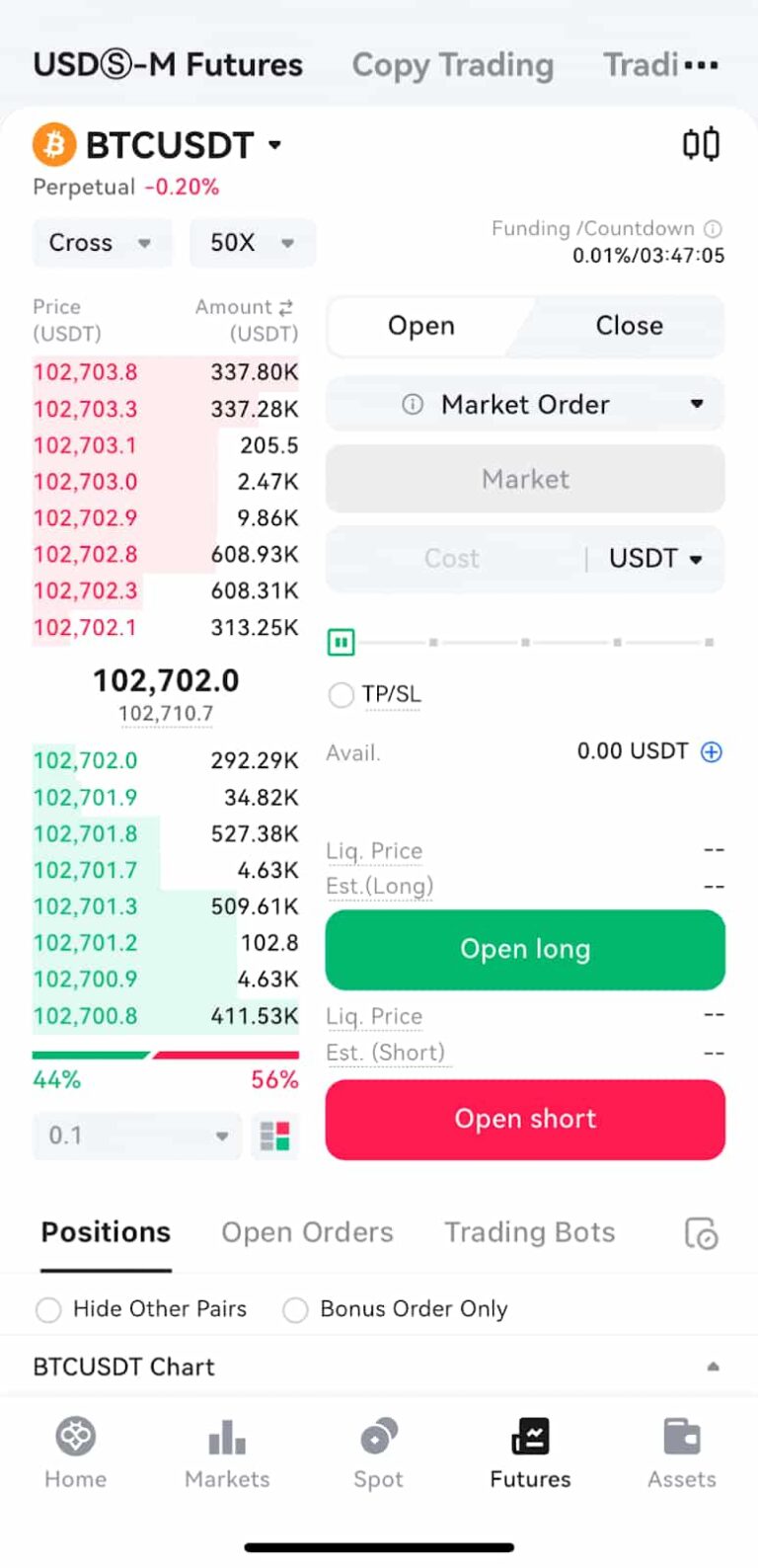The width and height of the screenshot is (758, 1568).
Task: Enable the TP/SL option
Action: pos(341,695)
